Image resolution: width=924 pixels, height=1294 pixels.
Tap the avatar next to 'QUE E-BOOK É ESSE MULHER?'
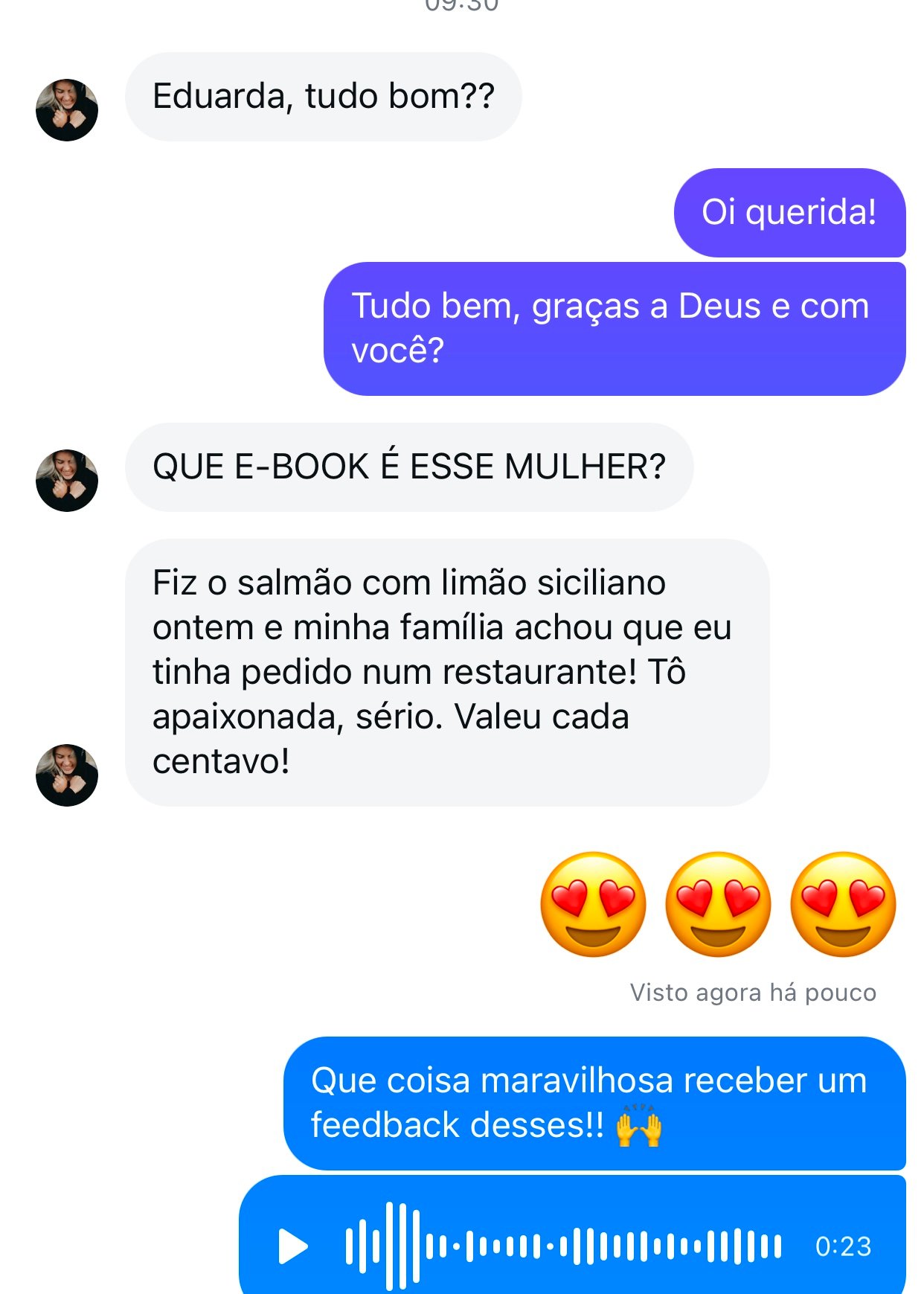coord(67,481)
